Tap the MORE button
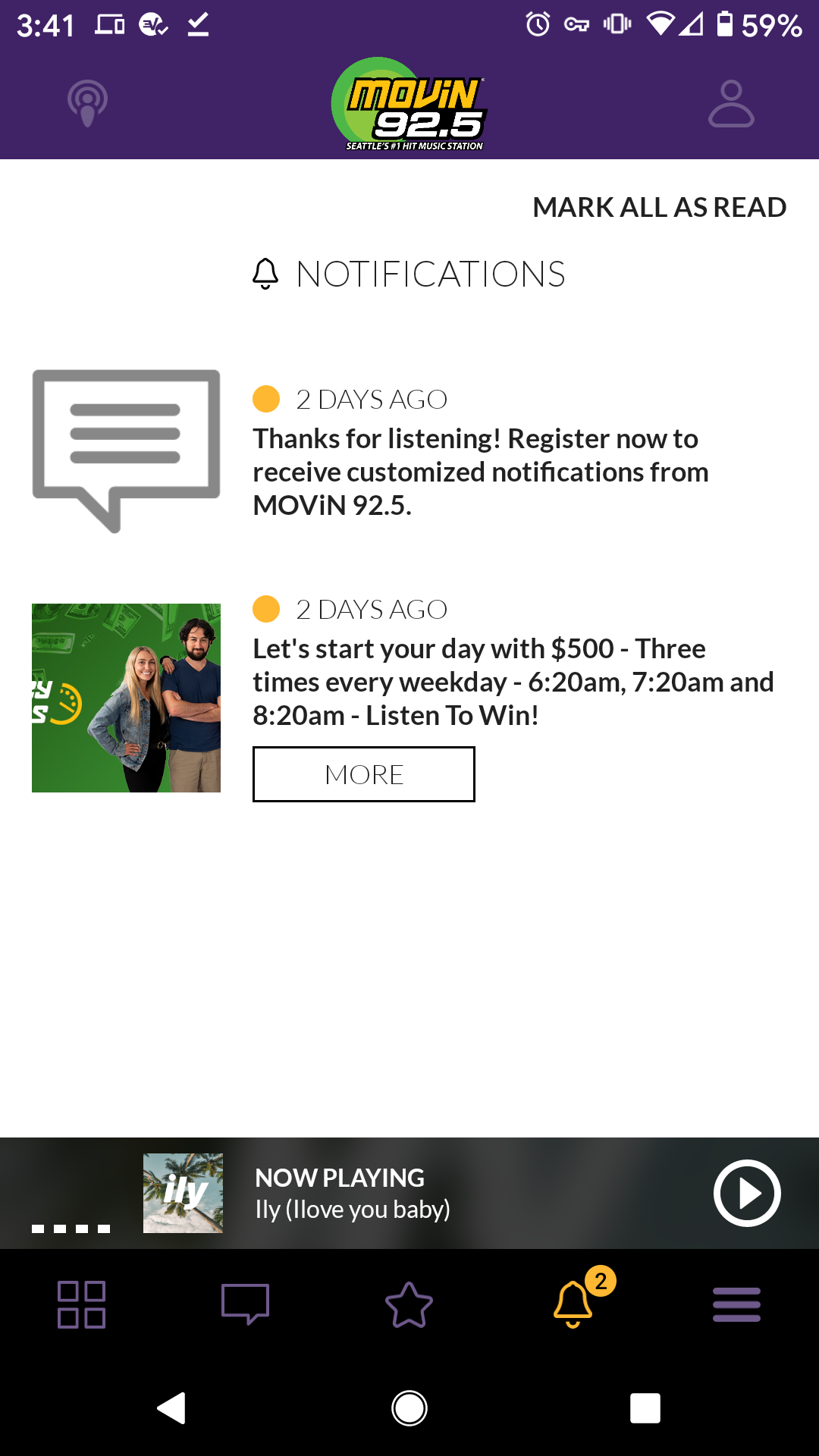This screenshot has height=1456, width=819. 363,774
